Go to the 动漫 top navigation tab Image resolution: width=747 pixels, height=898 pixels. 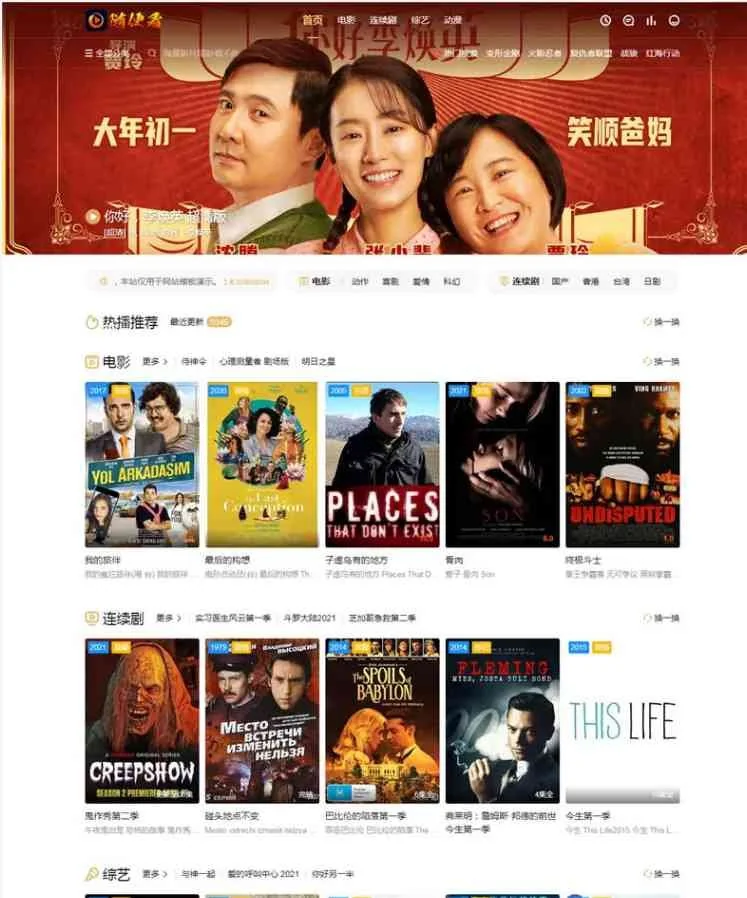point(453,20)
